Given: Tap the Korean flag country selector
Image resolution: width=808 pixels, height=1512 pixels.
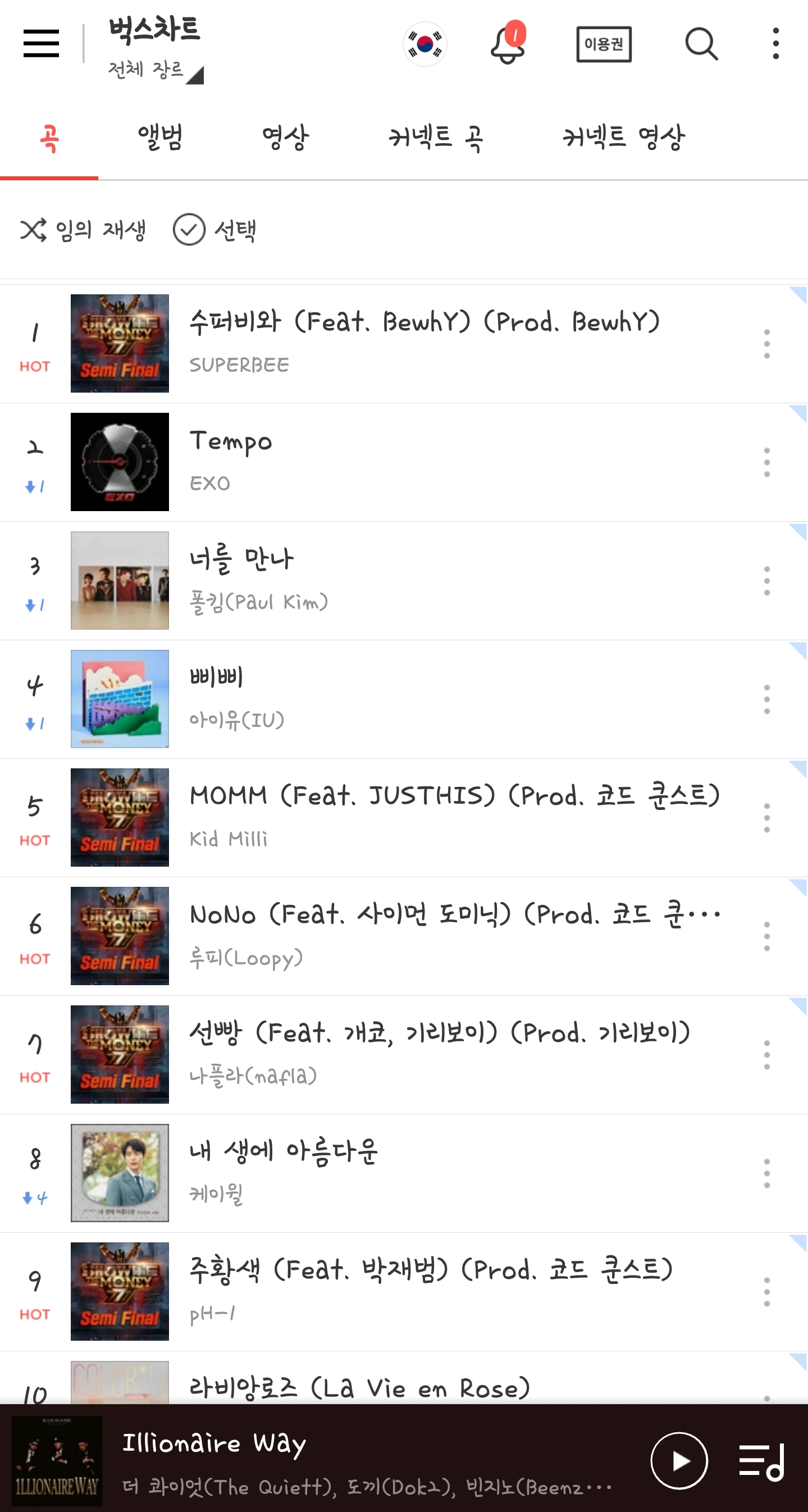Looking at the screenshot, I should (x=425, y=44).
